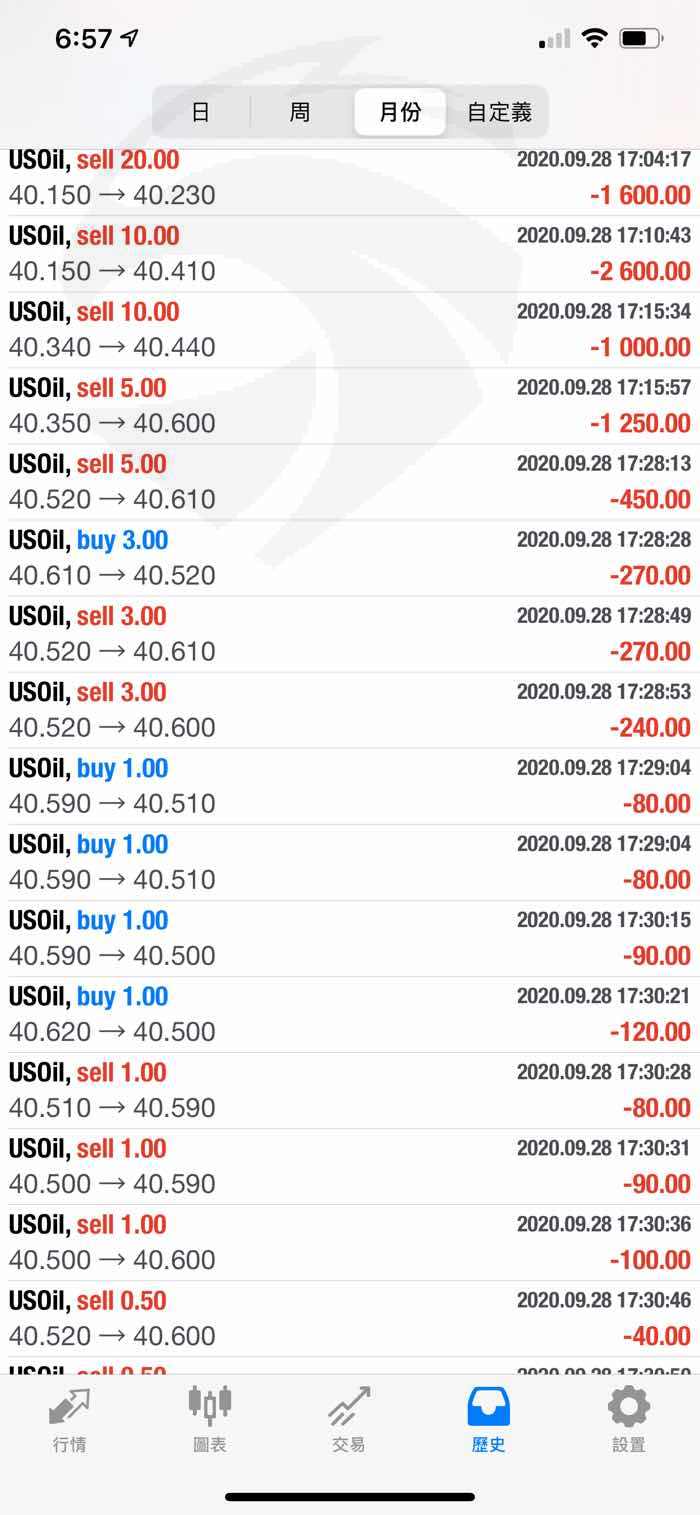Choose the 月份 (month) period
Screen dimensions: 700x1515
[400, 112]
